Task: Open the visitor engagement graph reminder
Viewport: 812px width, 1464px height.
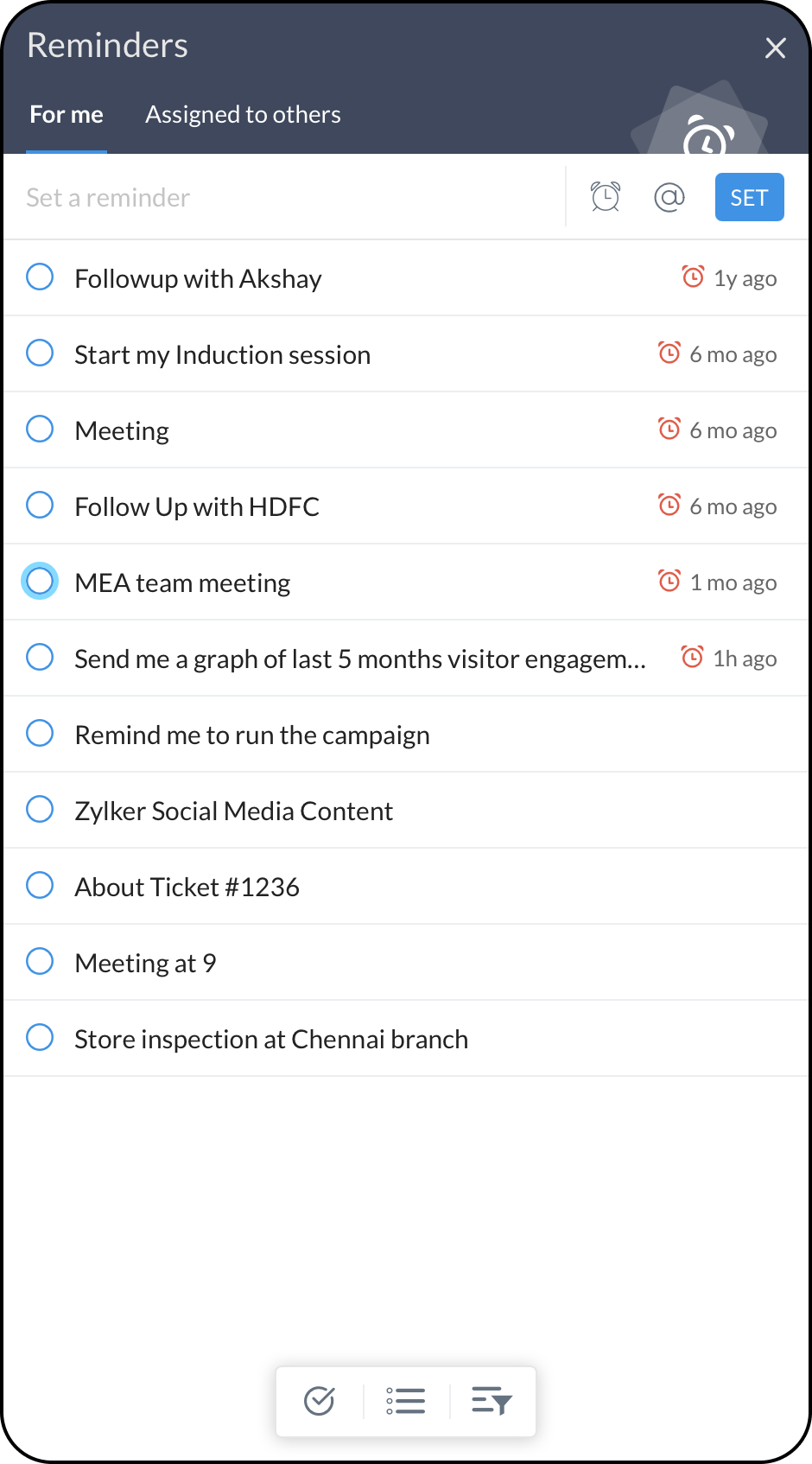Action: (359, 659)
